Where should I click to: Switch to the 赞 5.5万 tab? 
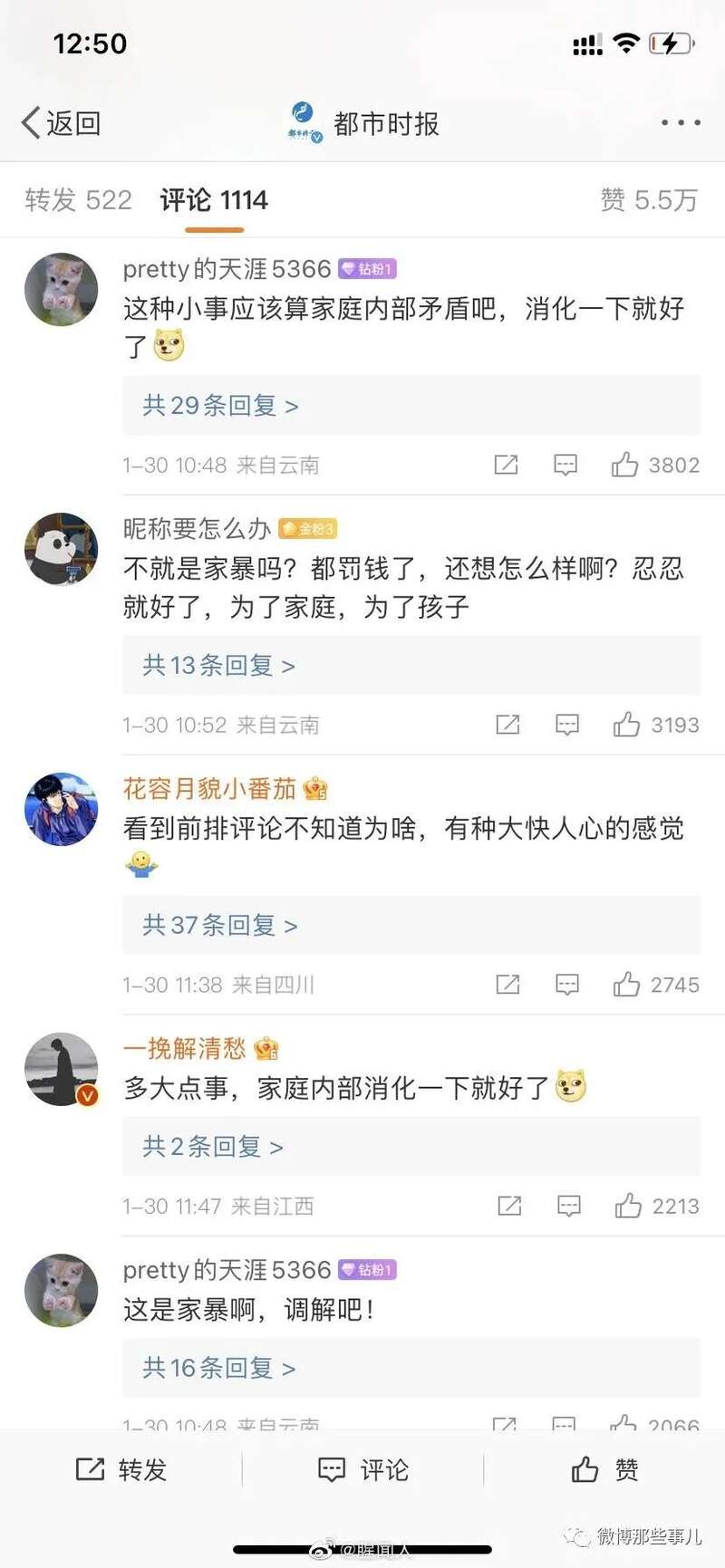point(648,200)
